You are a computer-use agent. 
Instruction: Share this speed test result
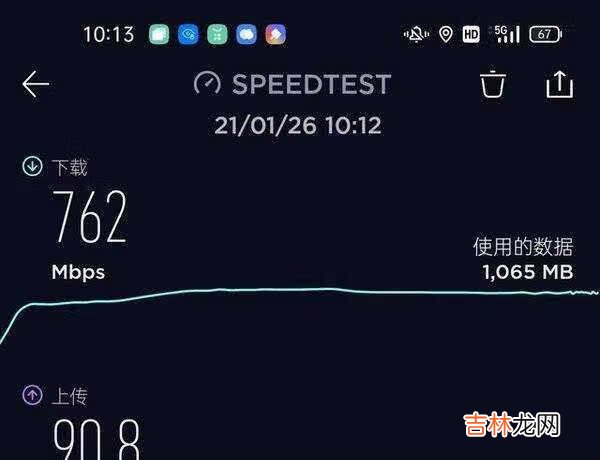(558, 85)
